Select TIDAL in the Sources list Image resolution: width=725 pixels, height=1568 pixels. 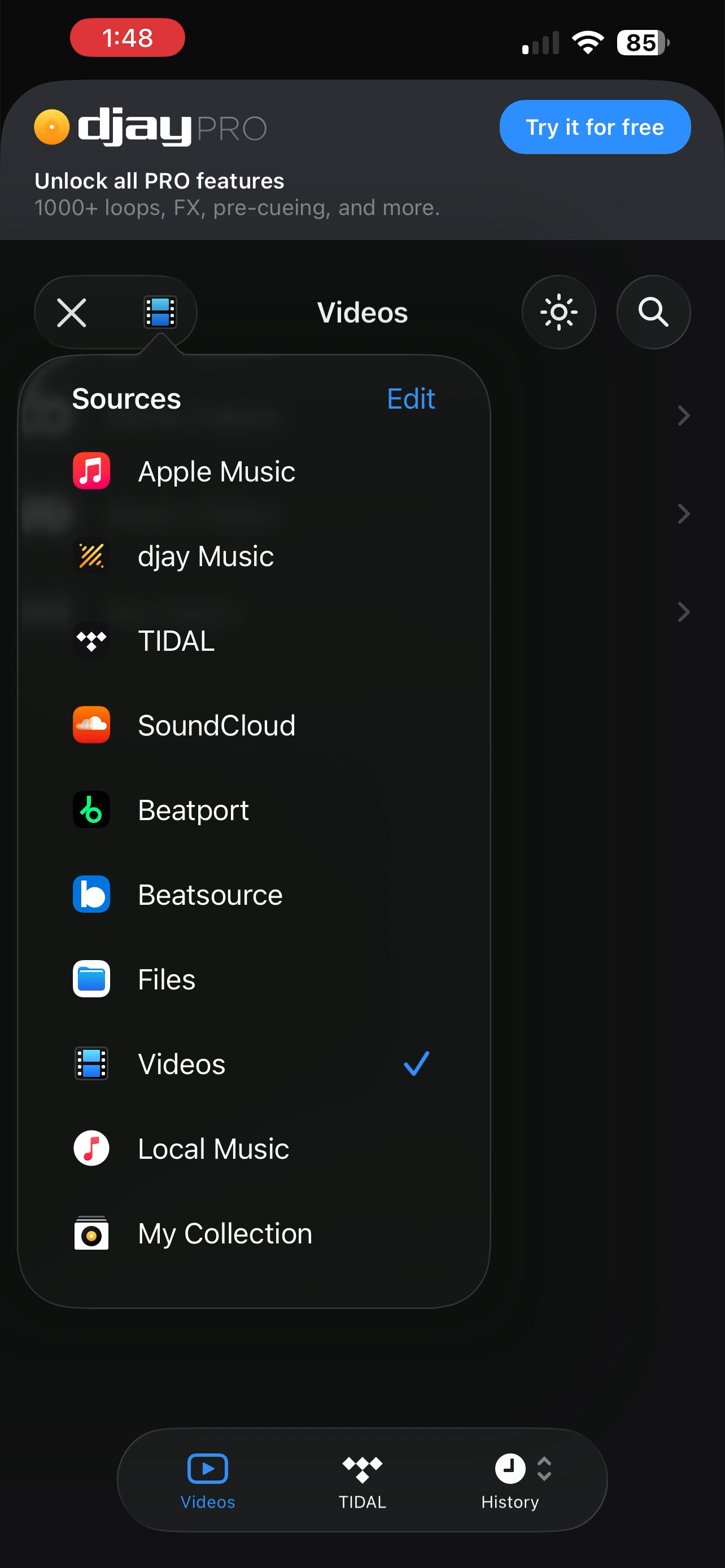coord(177,641)
